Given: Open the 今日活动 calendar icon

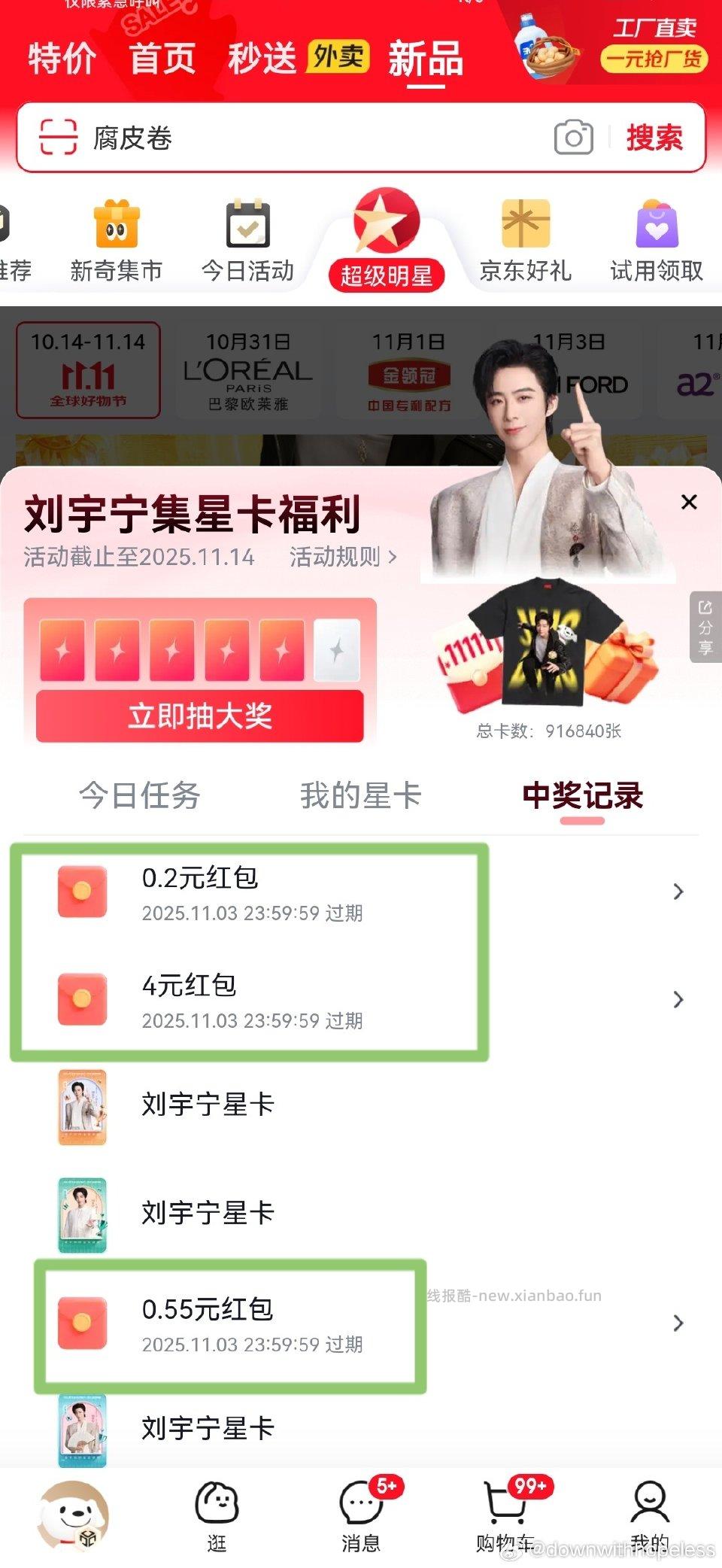Looking at the screenshot, I should click(x=248, y=225).
